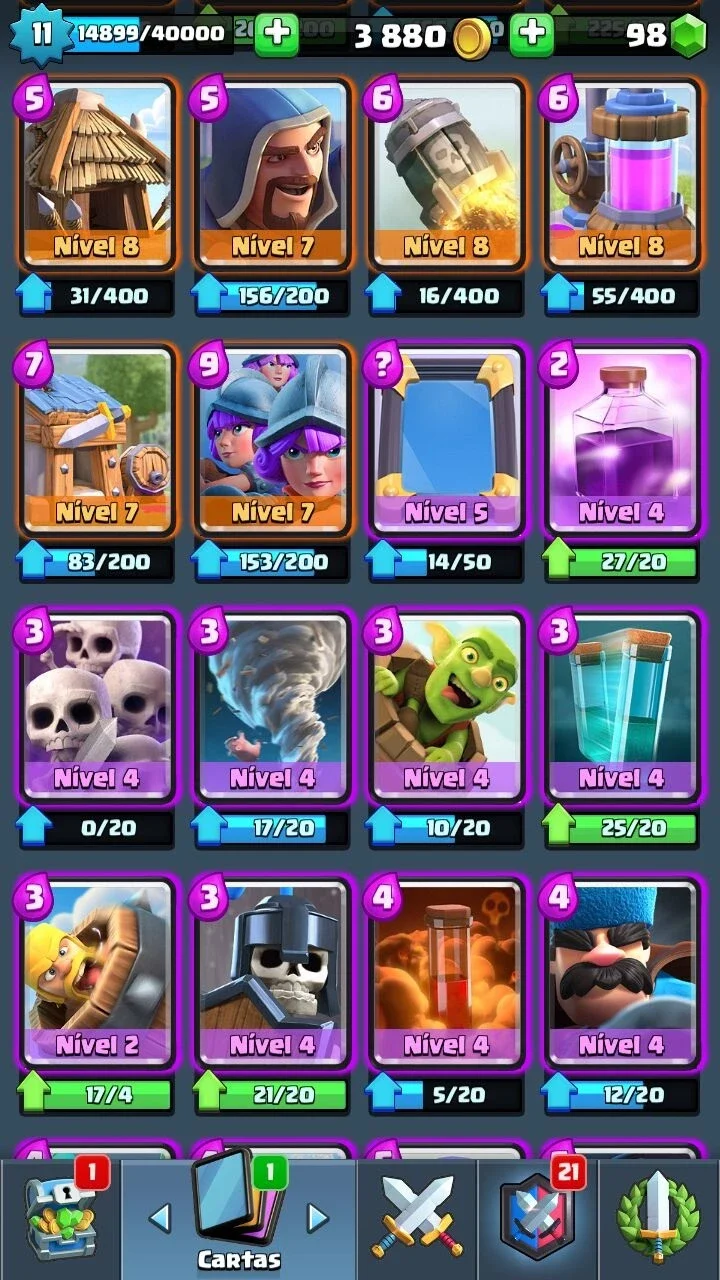
Task: Go to the Battle crossed swords tab
Action: [418, 1220]
